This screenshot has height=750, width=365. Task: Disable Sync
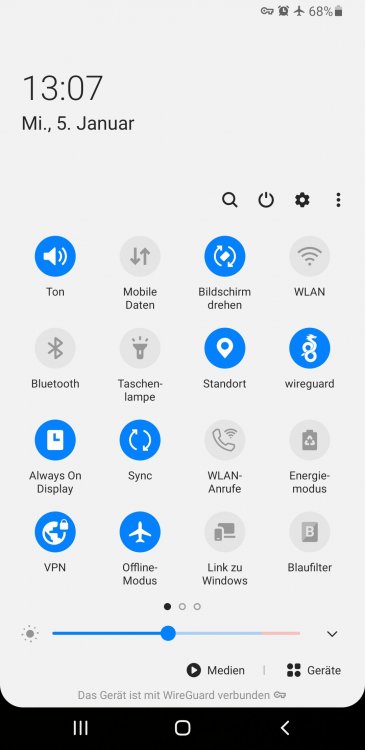coord(140,440)
